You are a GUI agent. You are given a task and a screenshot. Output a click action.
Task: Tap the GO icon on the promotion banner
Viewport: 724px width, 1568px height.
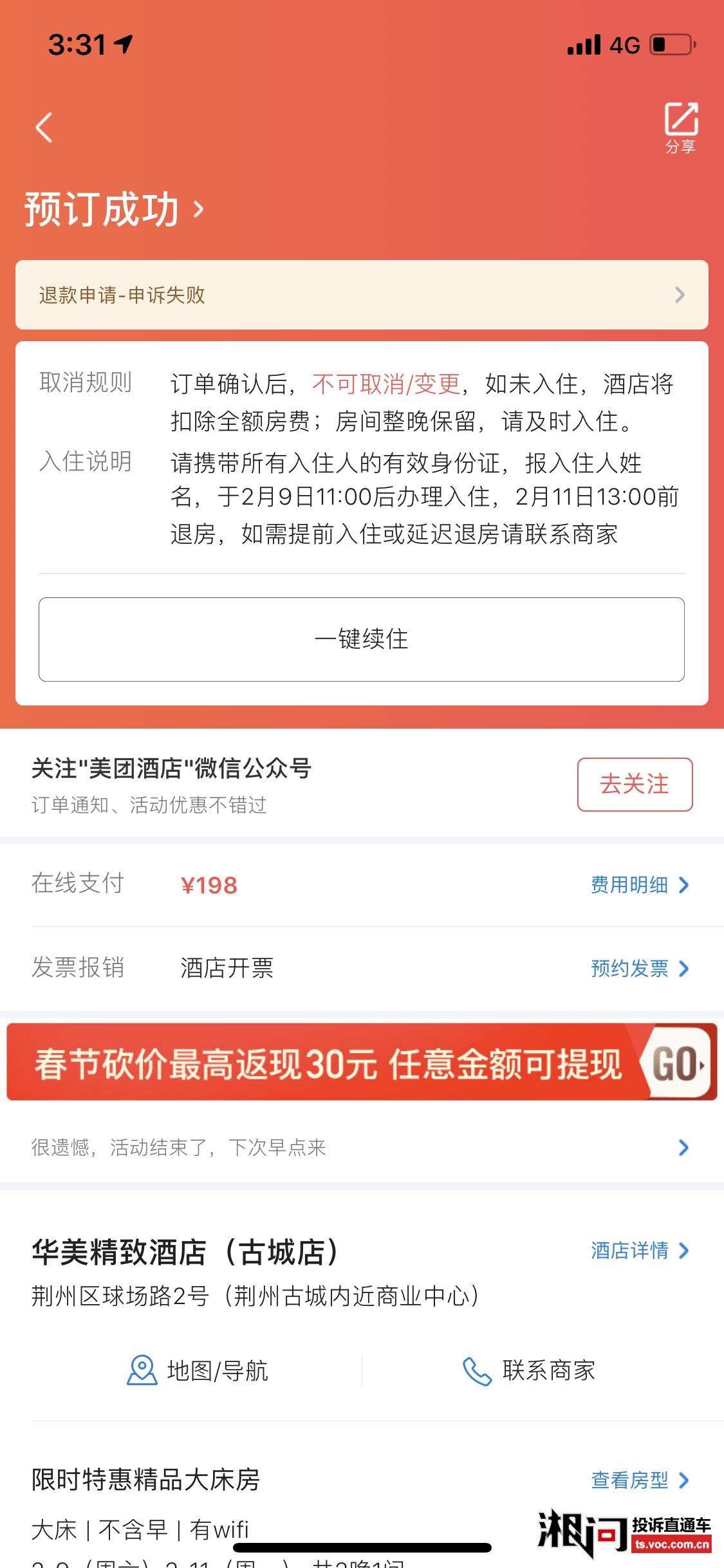pos(677,1065)
